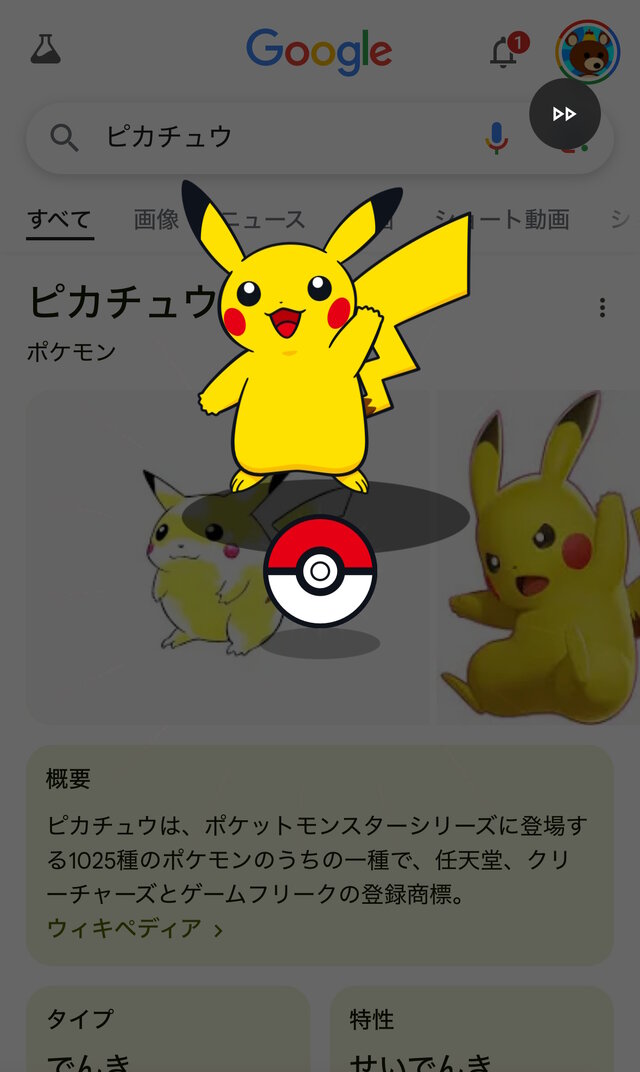The width and height of the screenshot is (640, 1072).
Task: Switch to the ショート動画 tab
Action: (x=502, y=219)
